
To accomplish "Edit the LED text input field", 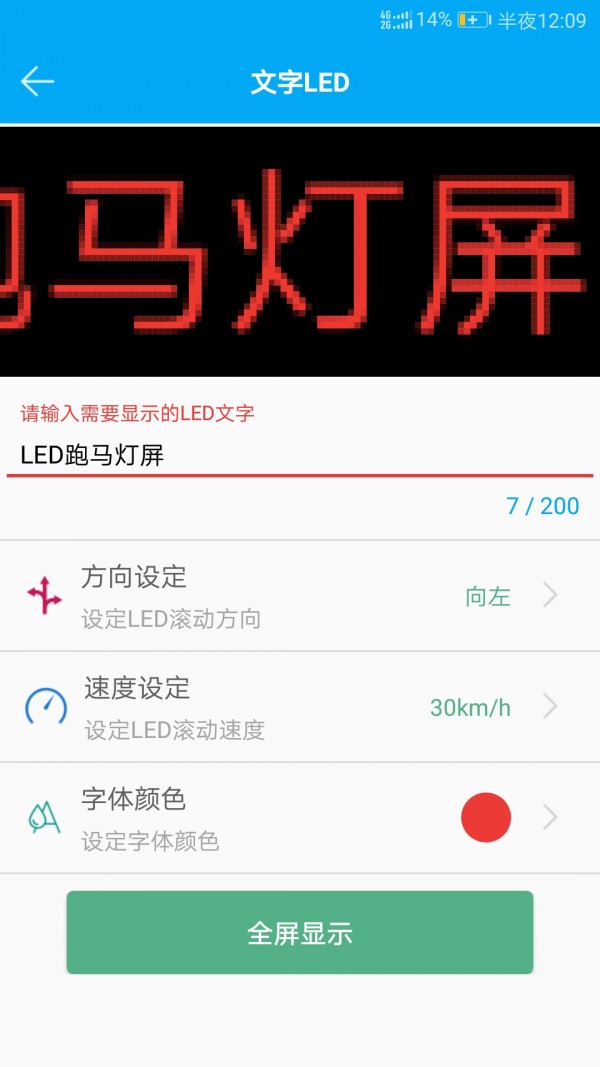I will pos(300,456).
